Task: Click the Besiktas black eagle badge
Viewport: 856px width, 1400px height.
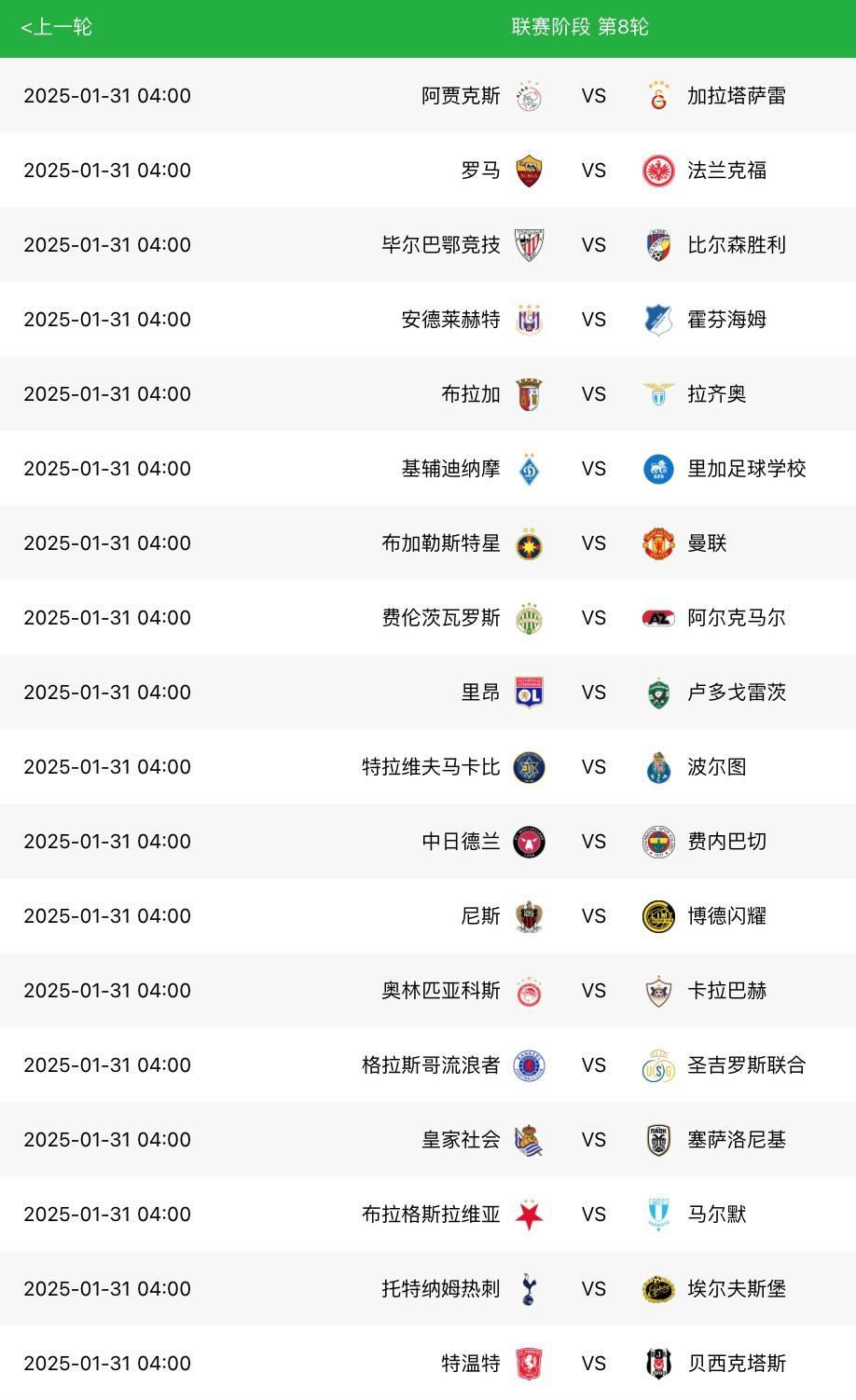Action: [658, 1364]
